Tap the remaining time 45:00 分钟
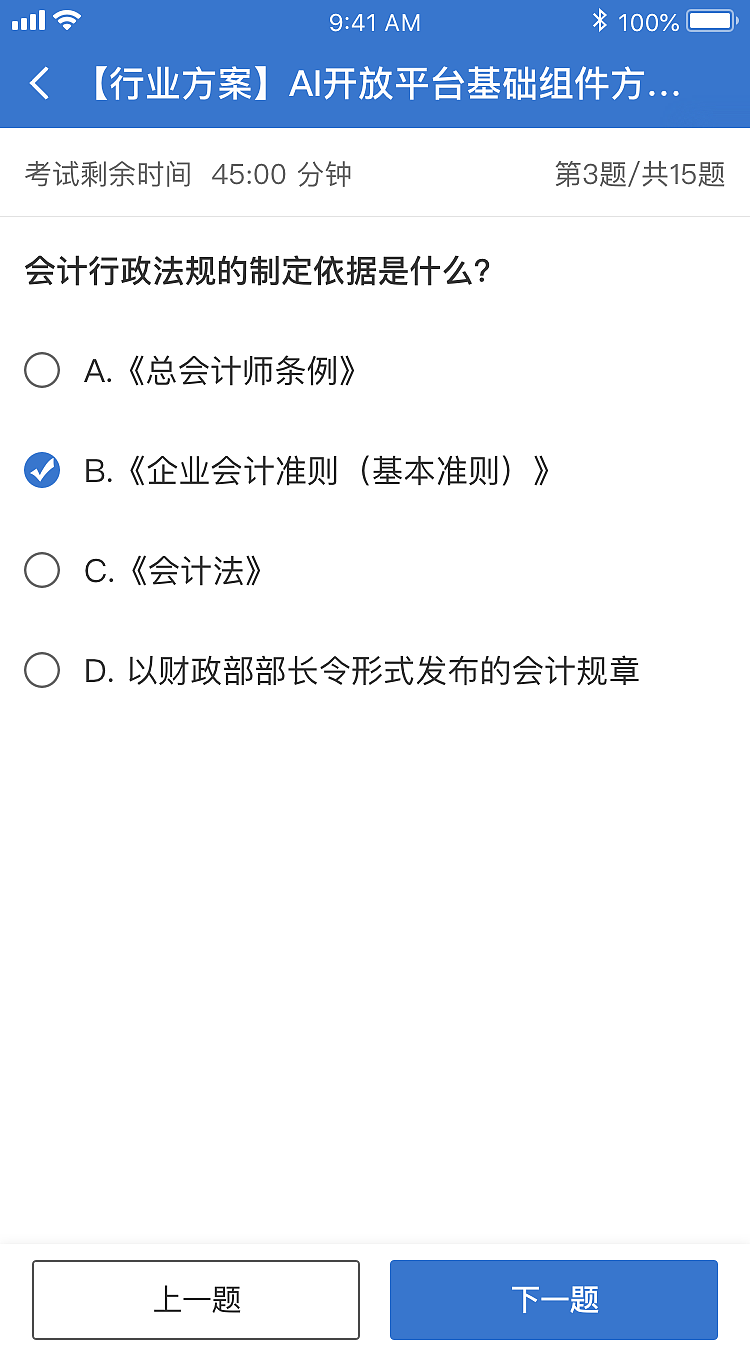This screenshot has height=1356, width=750. (x=280, y=173)
